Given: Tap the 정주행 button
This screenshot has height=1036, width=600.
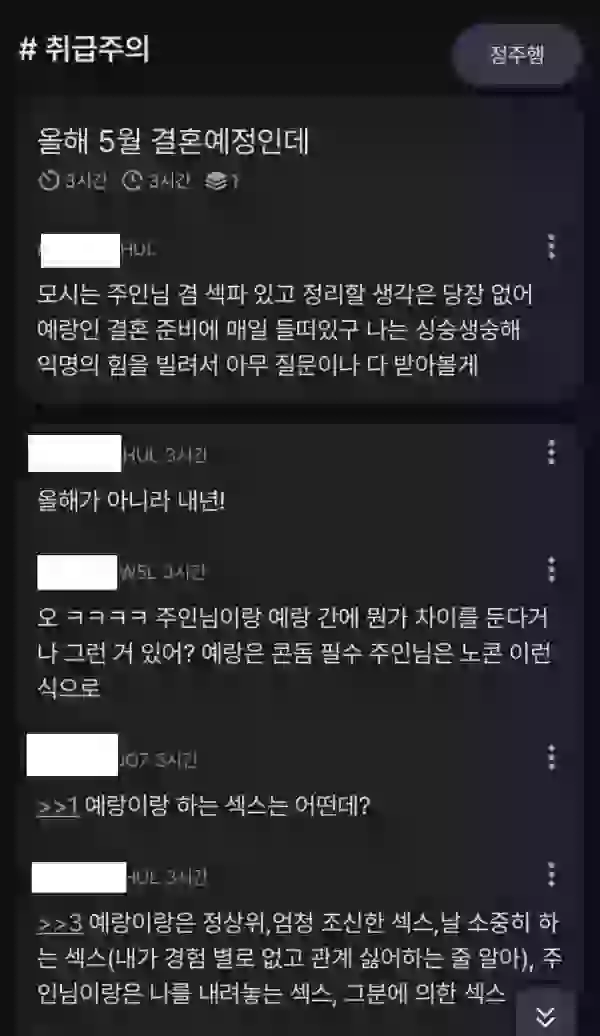Looking at the screenshot, I should point(517,55).
